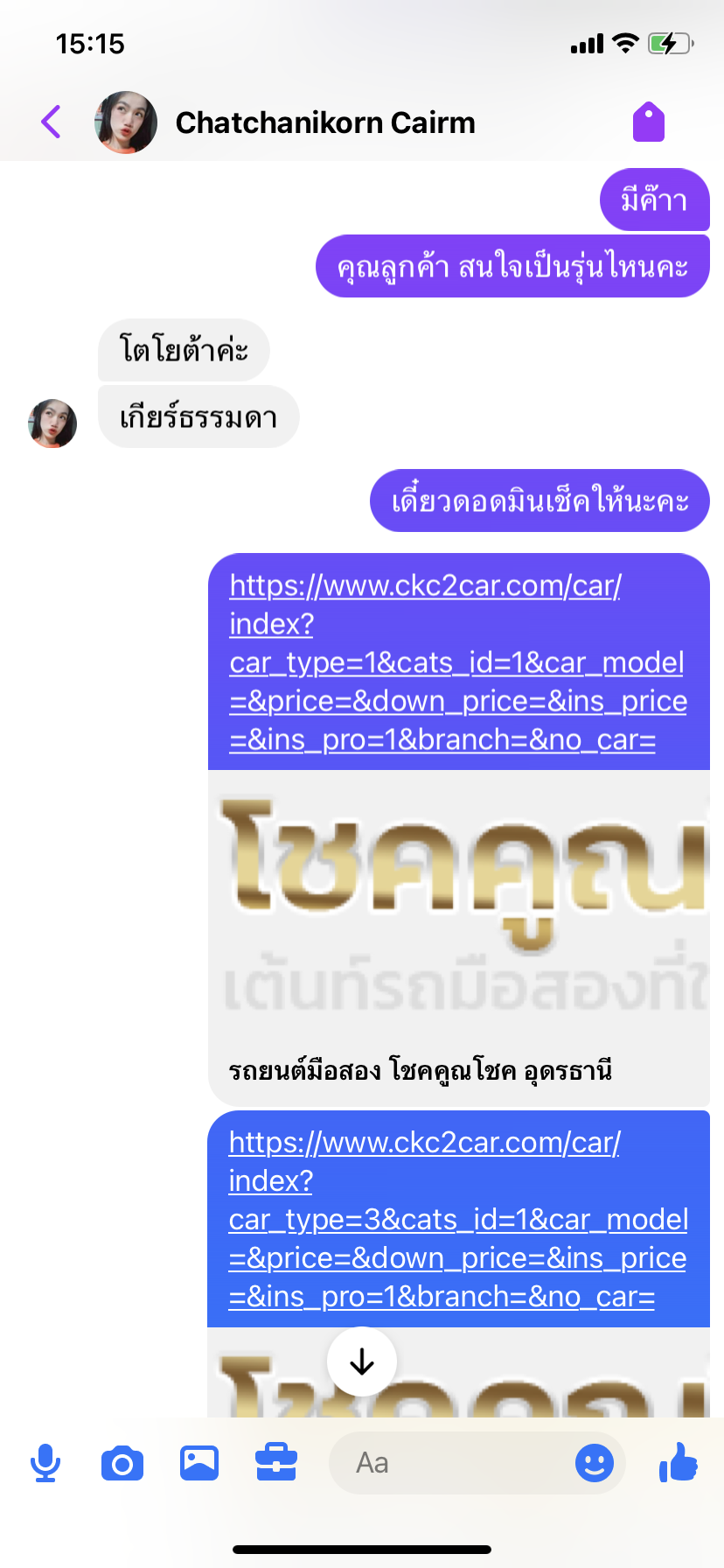Open the ckc2car link with car_type=3
The height and width of the screenshot is (1568, 724).
tap(458, 1219)
